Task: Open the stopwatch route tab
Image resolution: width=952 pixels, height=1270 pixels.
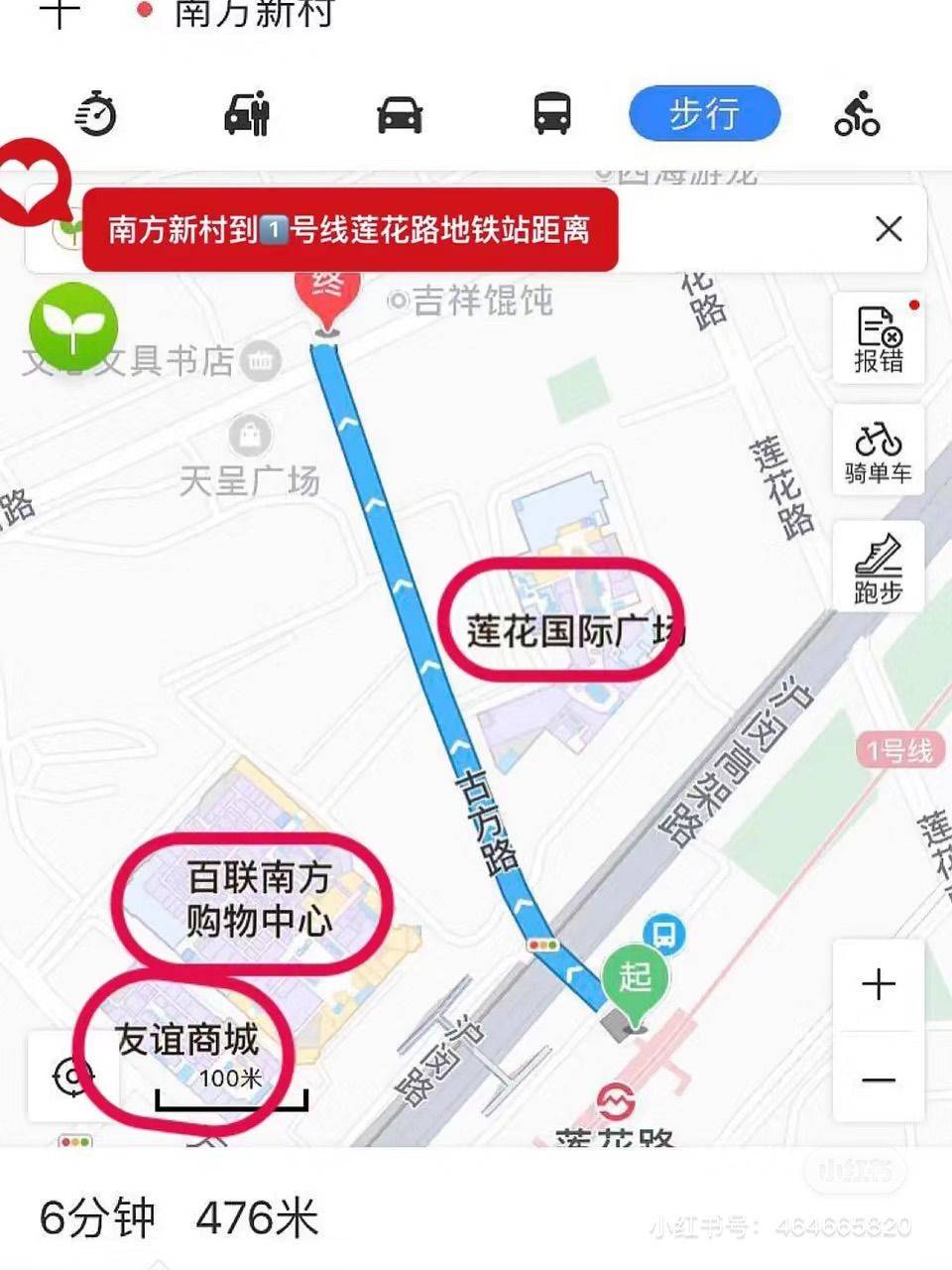Action: click(96, 114)
